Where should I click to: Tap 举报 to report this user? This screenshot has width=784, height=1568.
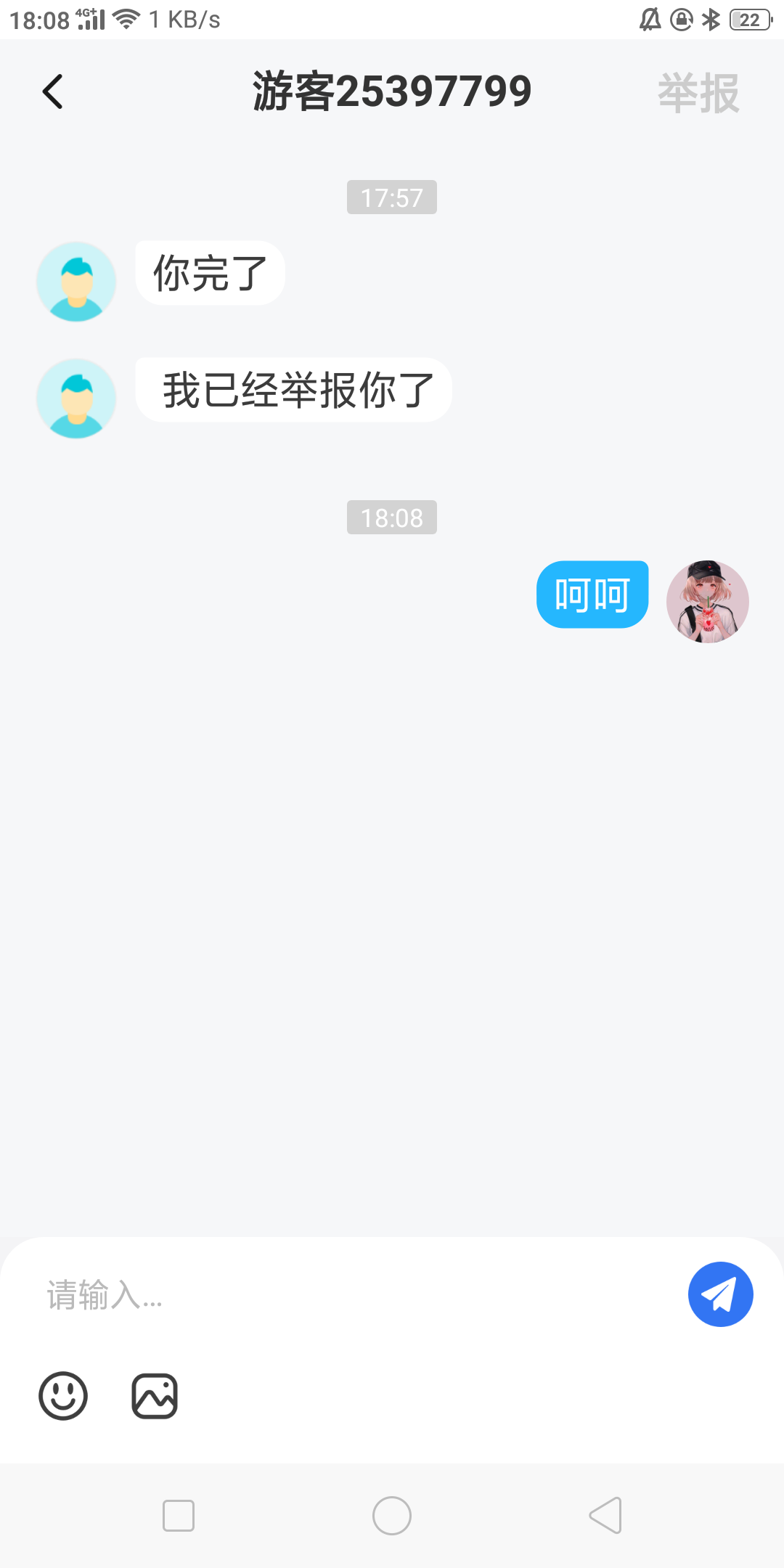pyautogui.click(x=698, y=94)
